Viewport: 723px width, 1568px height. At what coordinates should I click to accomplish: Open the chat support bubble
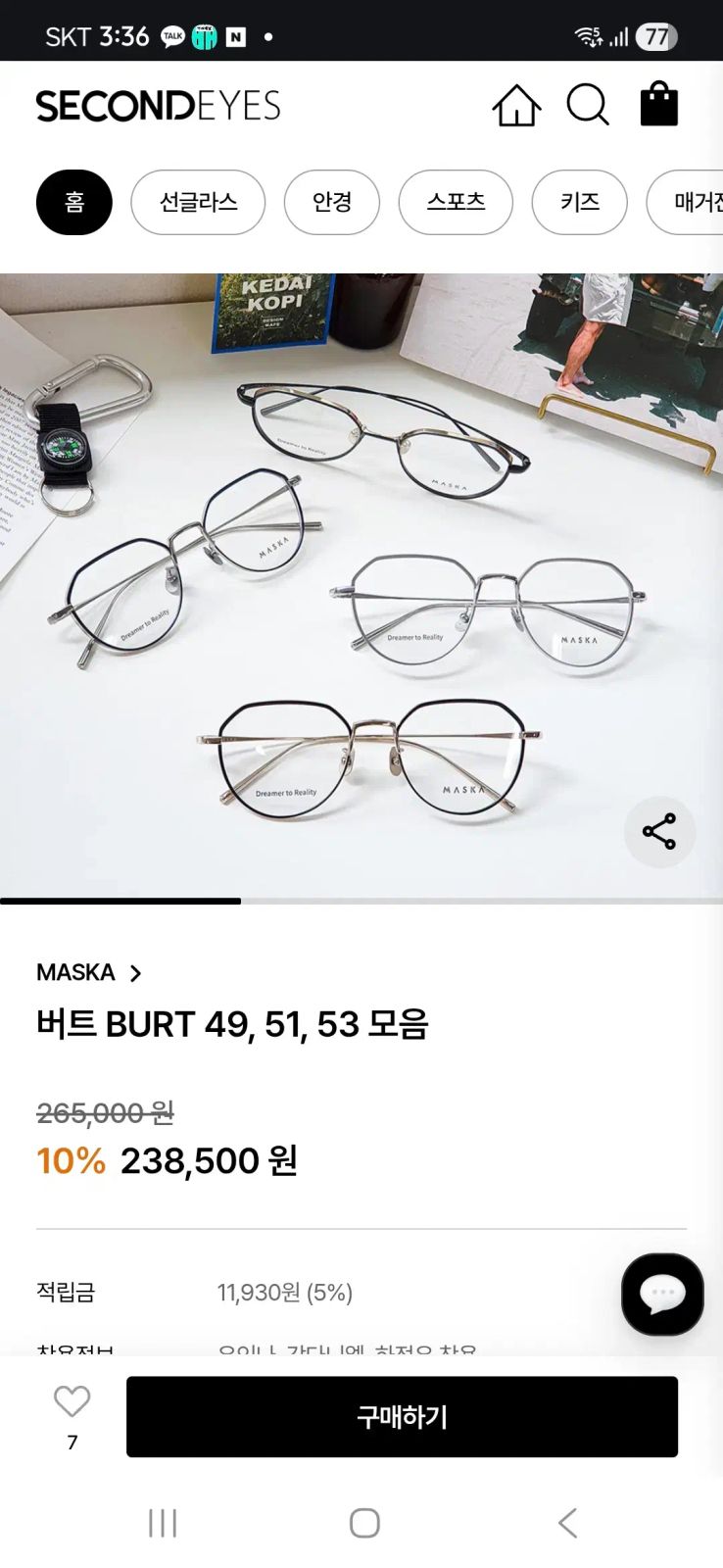pyautogui.click(x=662, y=1294)
